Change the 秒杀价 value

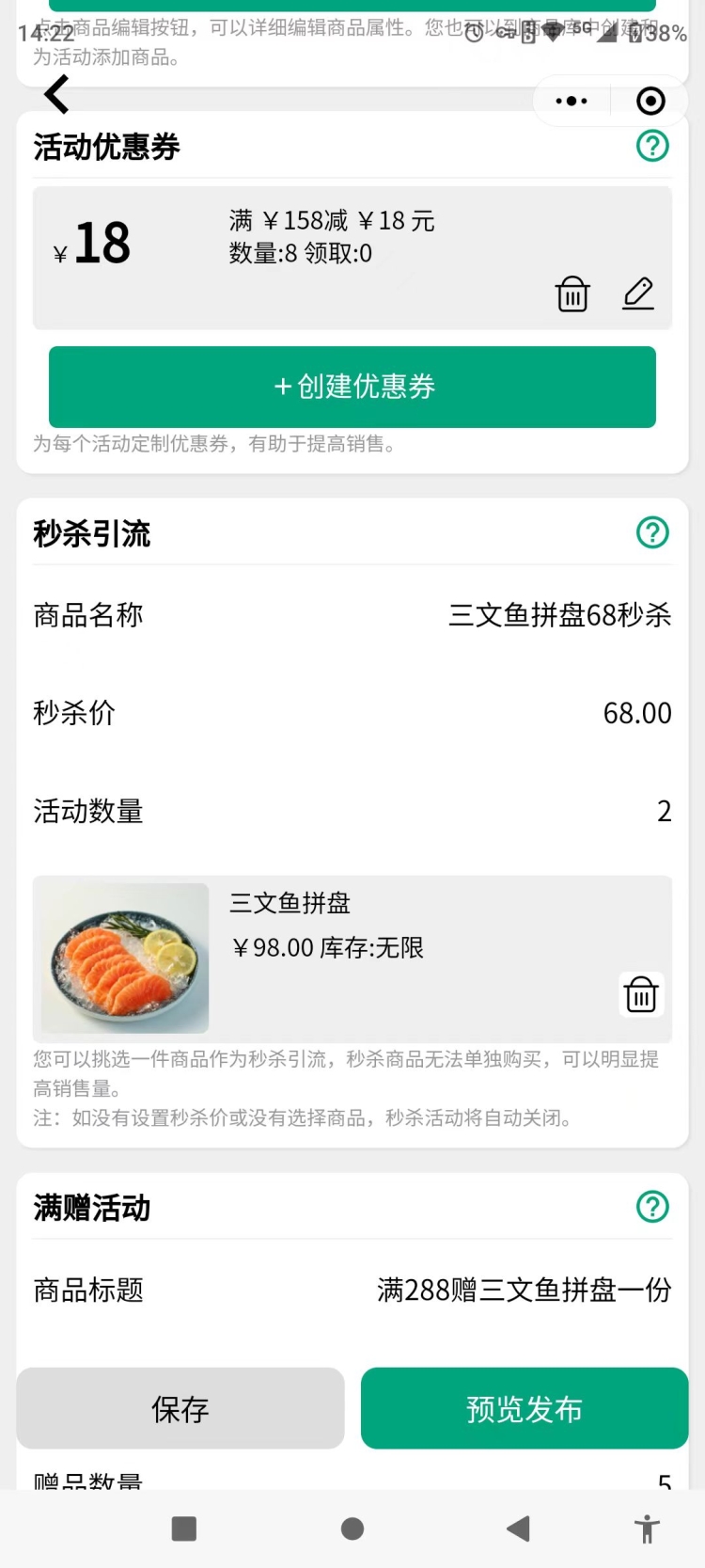[x=636, y=713]
